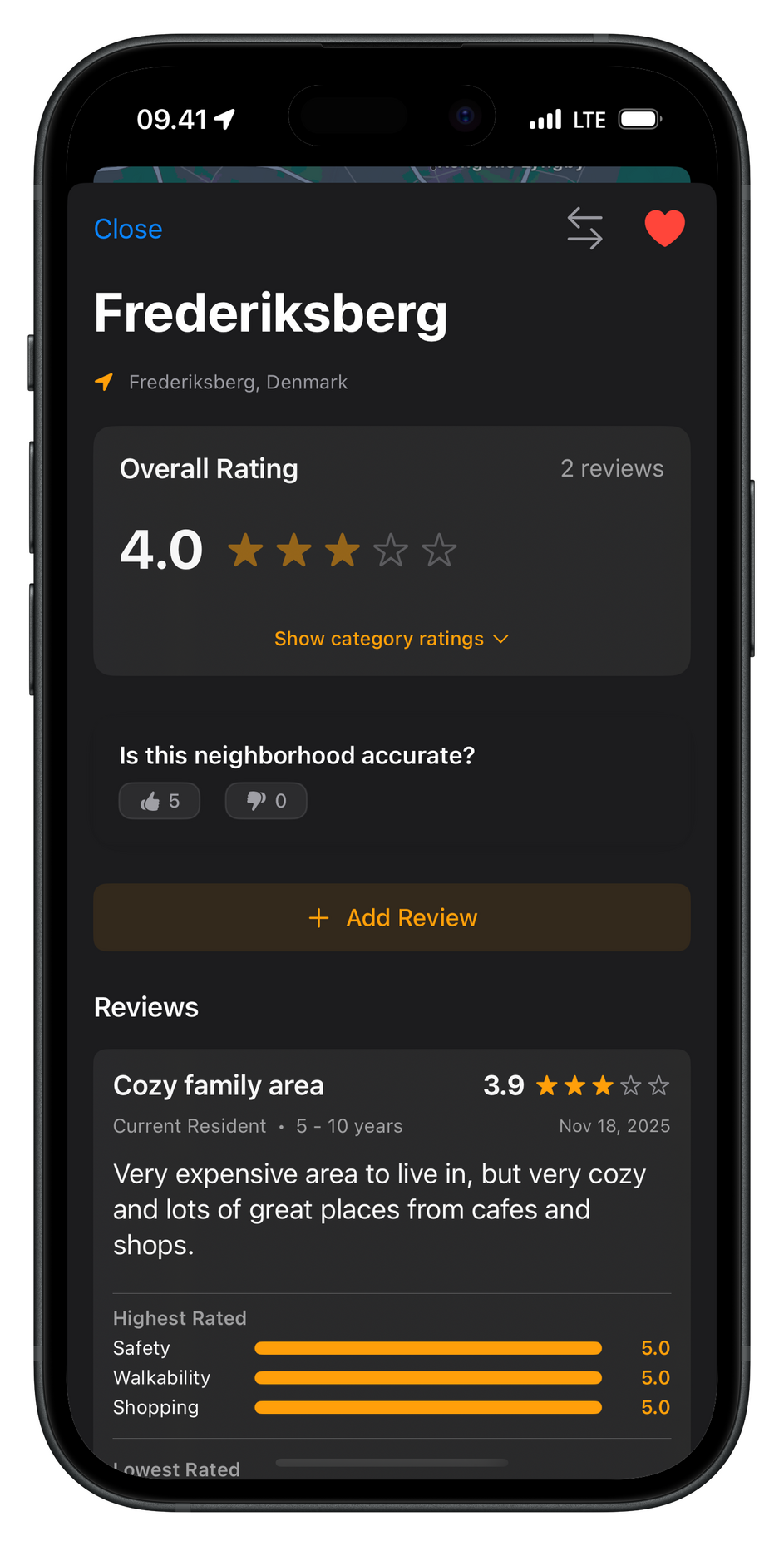Image resolution: width=784 pixels, height=1546 pixels.
Task: Vote thumbs up on neighborhood accuracy
Action: (x=160, y=801)
